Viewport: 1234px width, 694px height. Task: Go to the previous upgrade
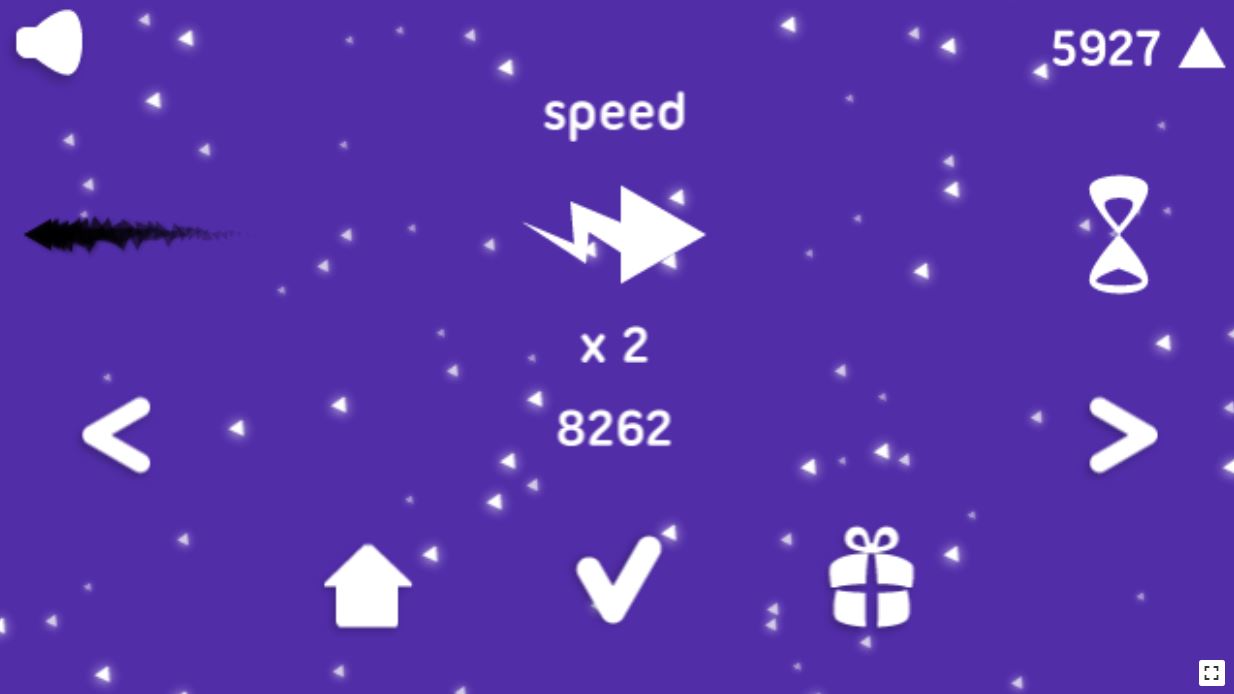117,435
